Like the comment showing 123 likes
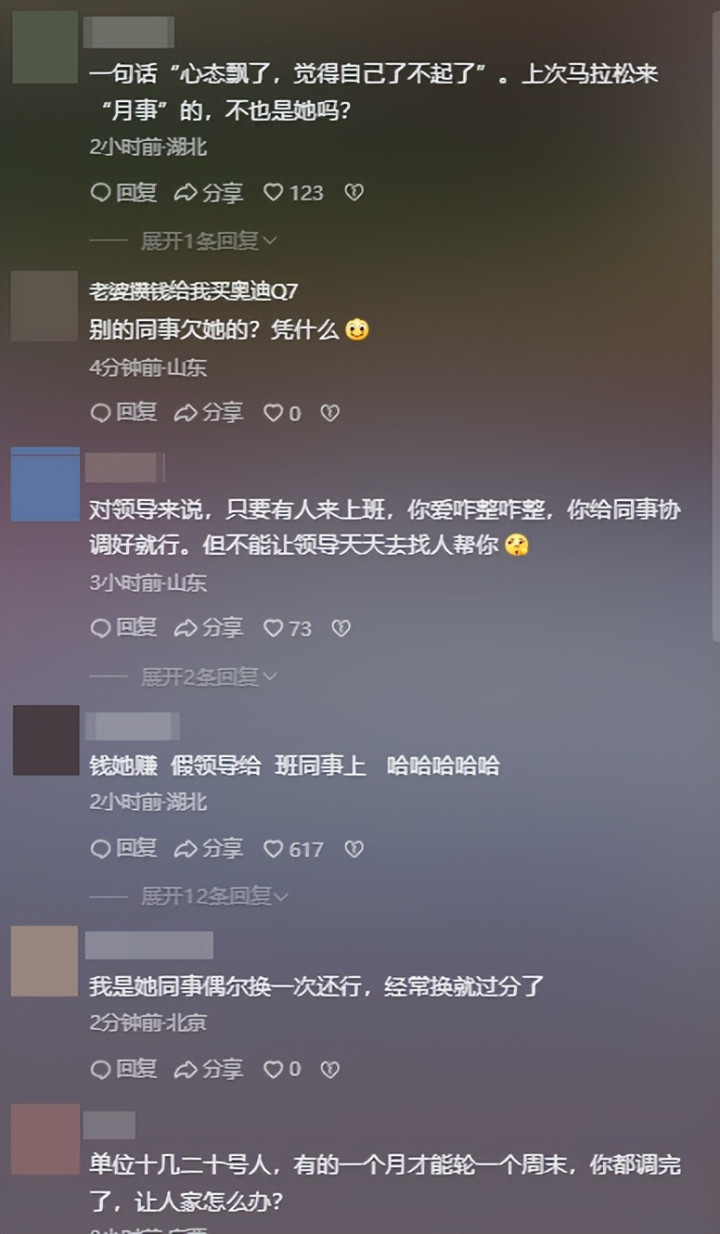720x1234 pixels. 293,193
